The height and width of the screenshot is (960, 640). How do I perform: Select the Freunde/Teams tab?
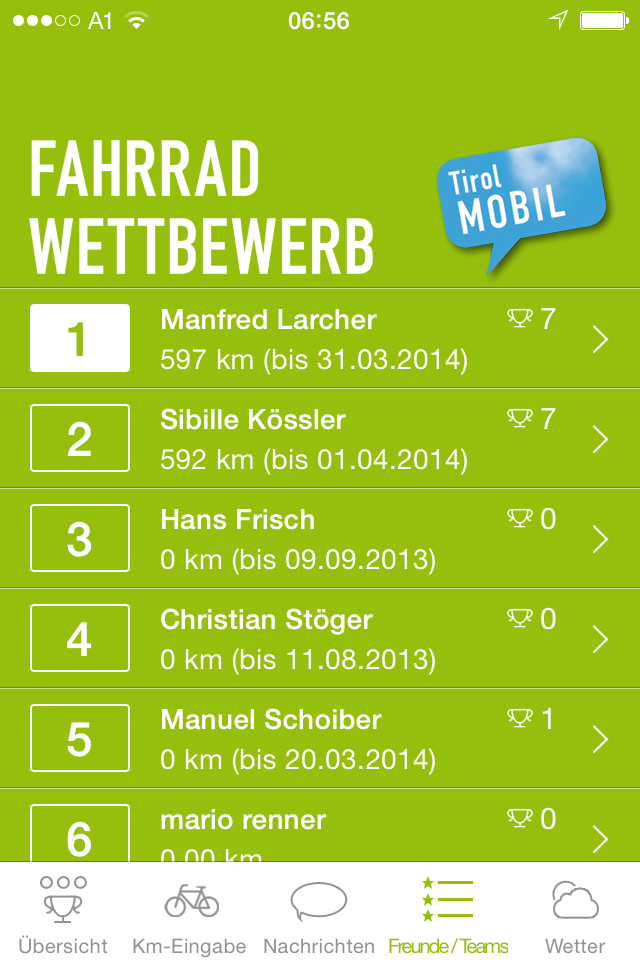[x=447, y=912]
